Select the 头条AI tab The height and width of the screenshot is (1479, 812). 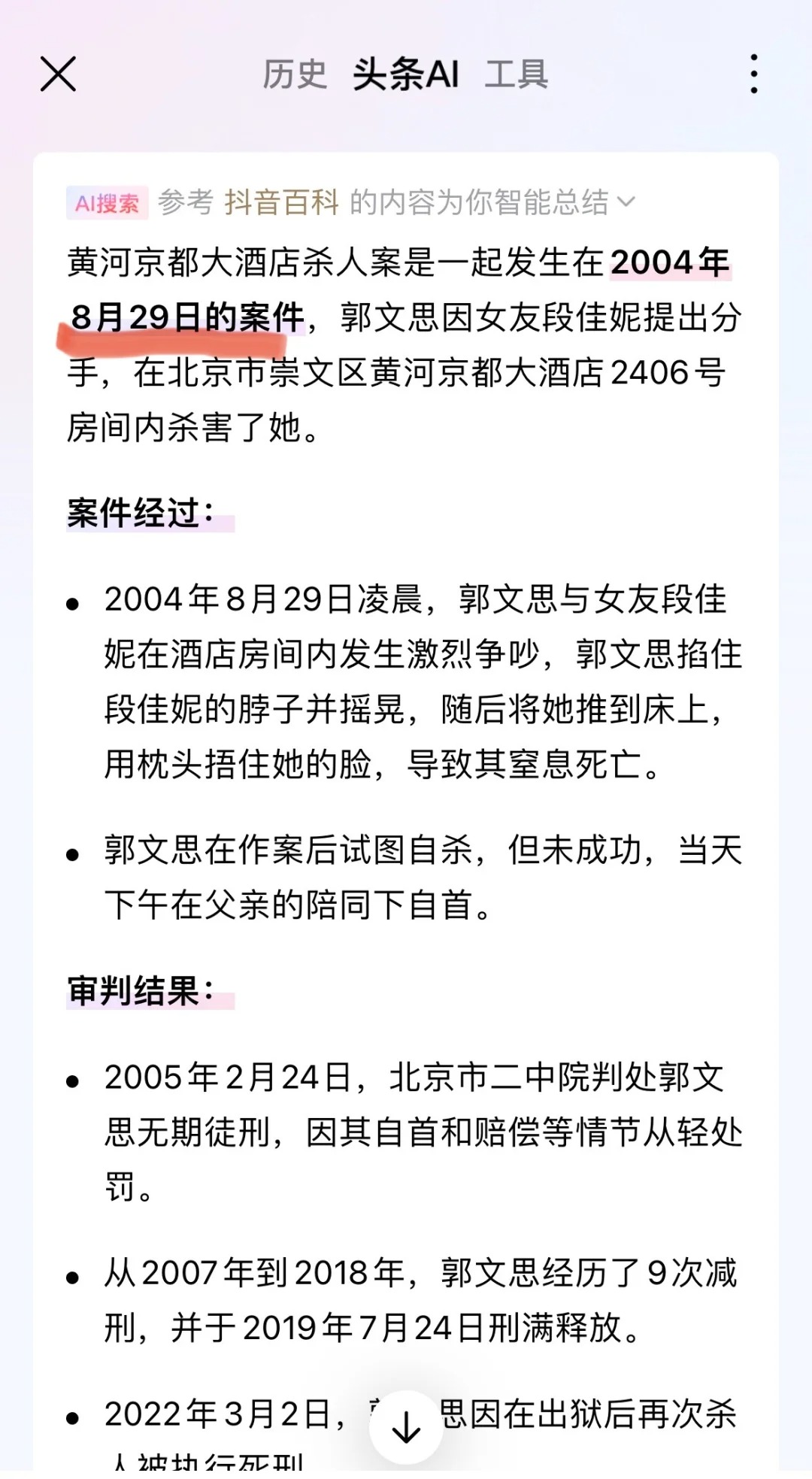(406, 74)
